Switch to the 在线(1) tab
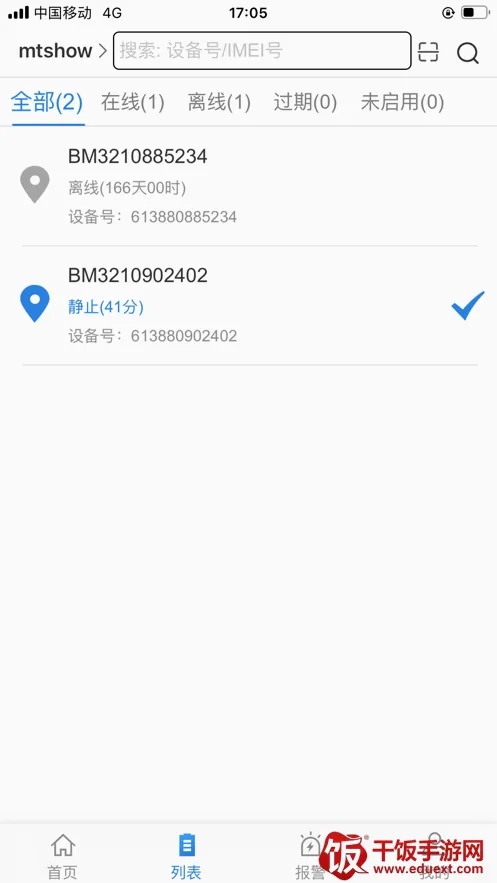This screenshot has height=883, width=497. tap(133, 102)
